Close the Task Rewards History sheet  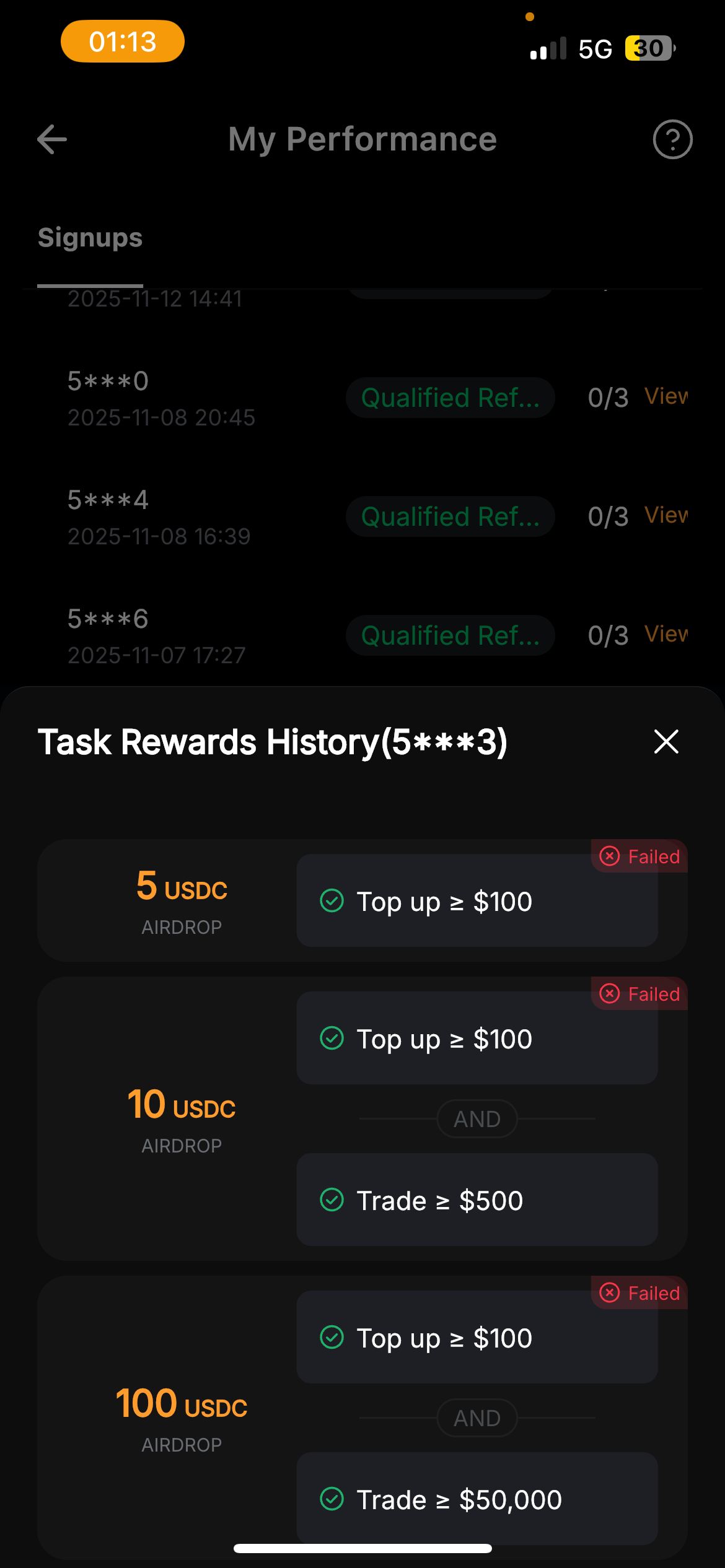coord(666,741)
